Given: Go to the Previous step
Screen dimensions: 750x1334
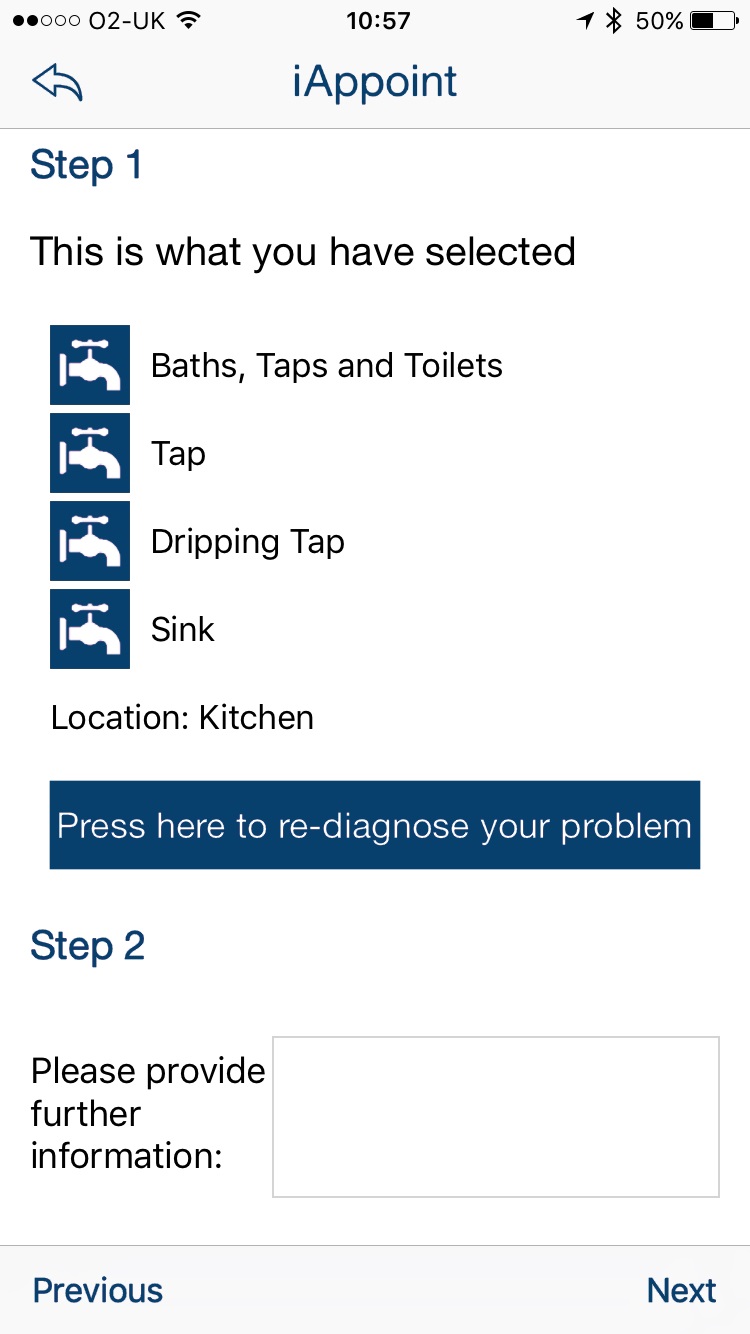Looking at the screenshot, I should point(98,1290).
